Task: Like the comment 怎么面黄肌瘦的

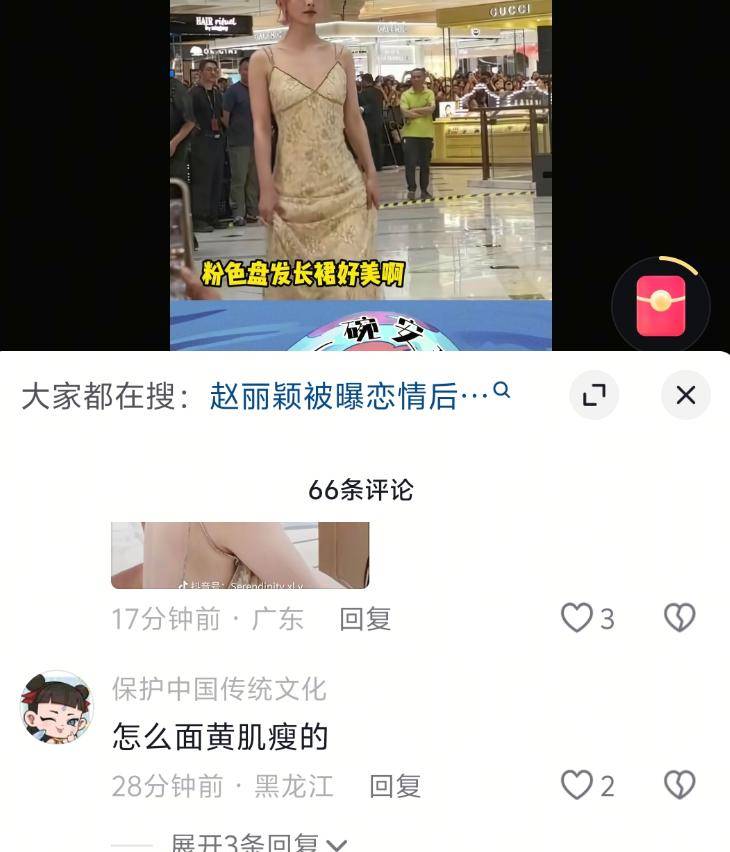Action: pos(577,786)
